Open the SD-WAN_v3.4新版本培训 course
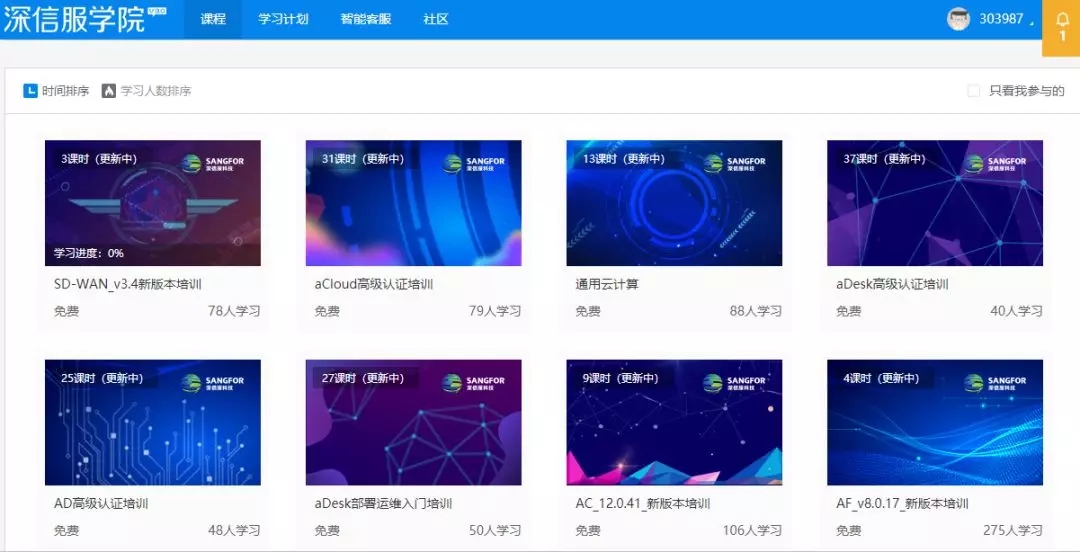Viewport: 1080px width, 552px height. click(152, 203)
